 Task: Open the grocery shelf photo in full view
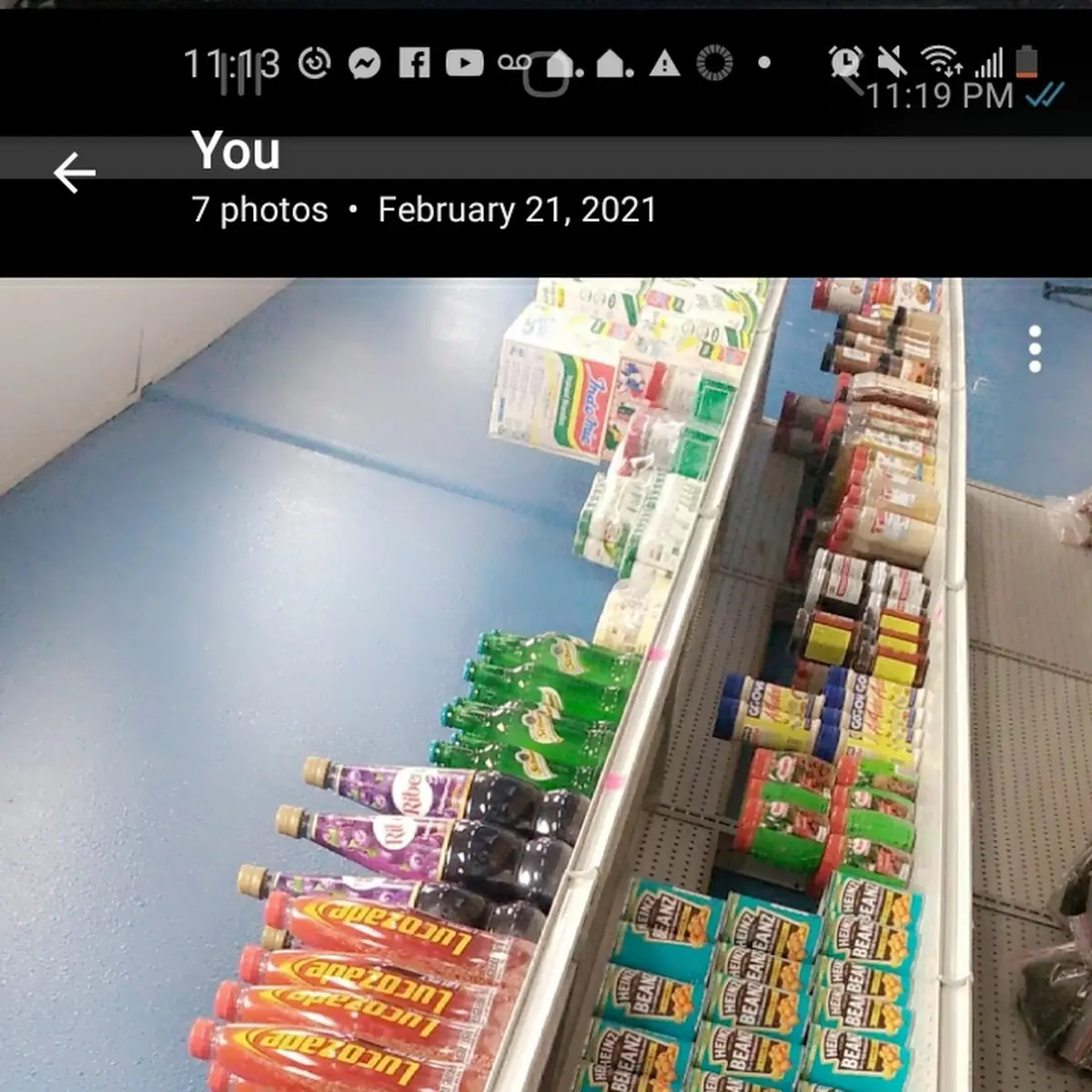pyautogui.click(x=546, y=684)
